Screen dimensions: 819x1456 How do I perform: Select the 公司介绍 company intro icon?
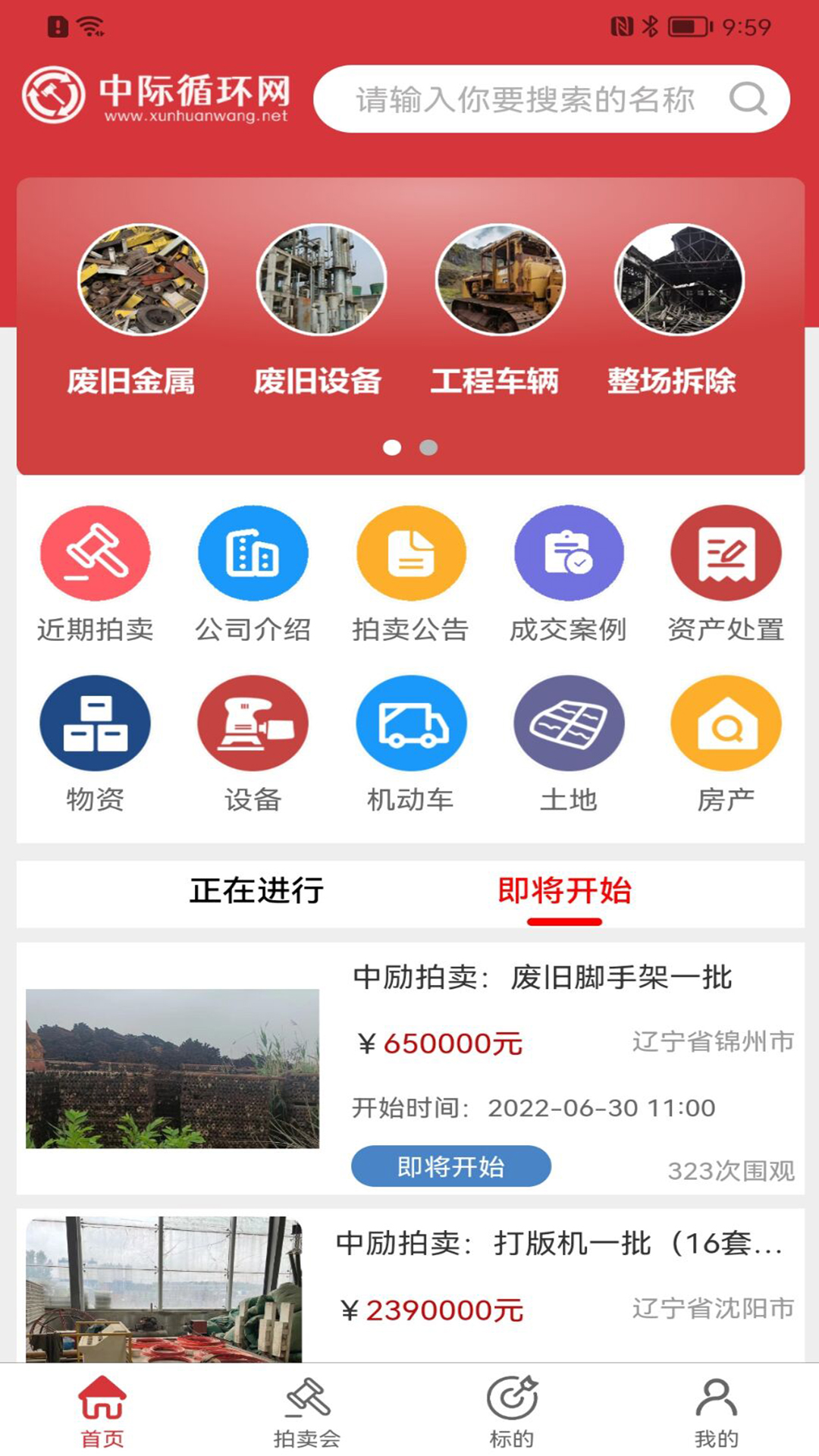click(252, 554)
